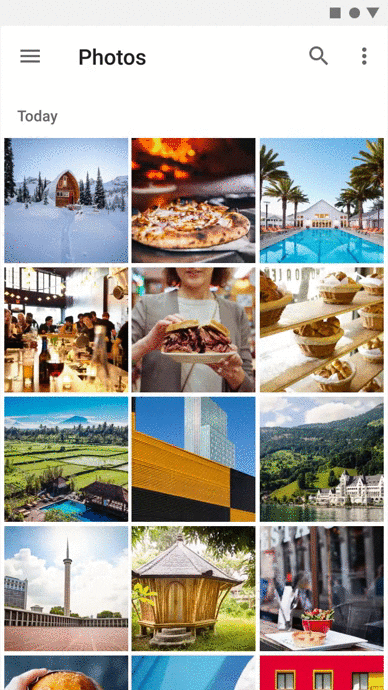Open the bakery shelves photo
This screenshot has width=388, height=690.
(x=322, y=330)
